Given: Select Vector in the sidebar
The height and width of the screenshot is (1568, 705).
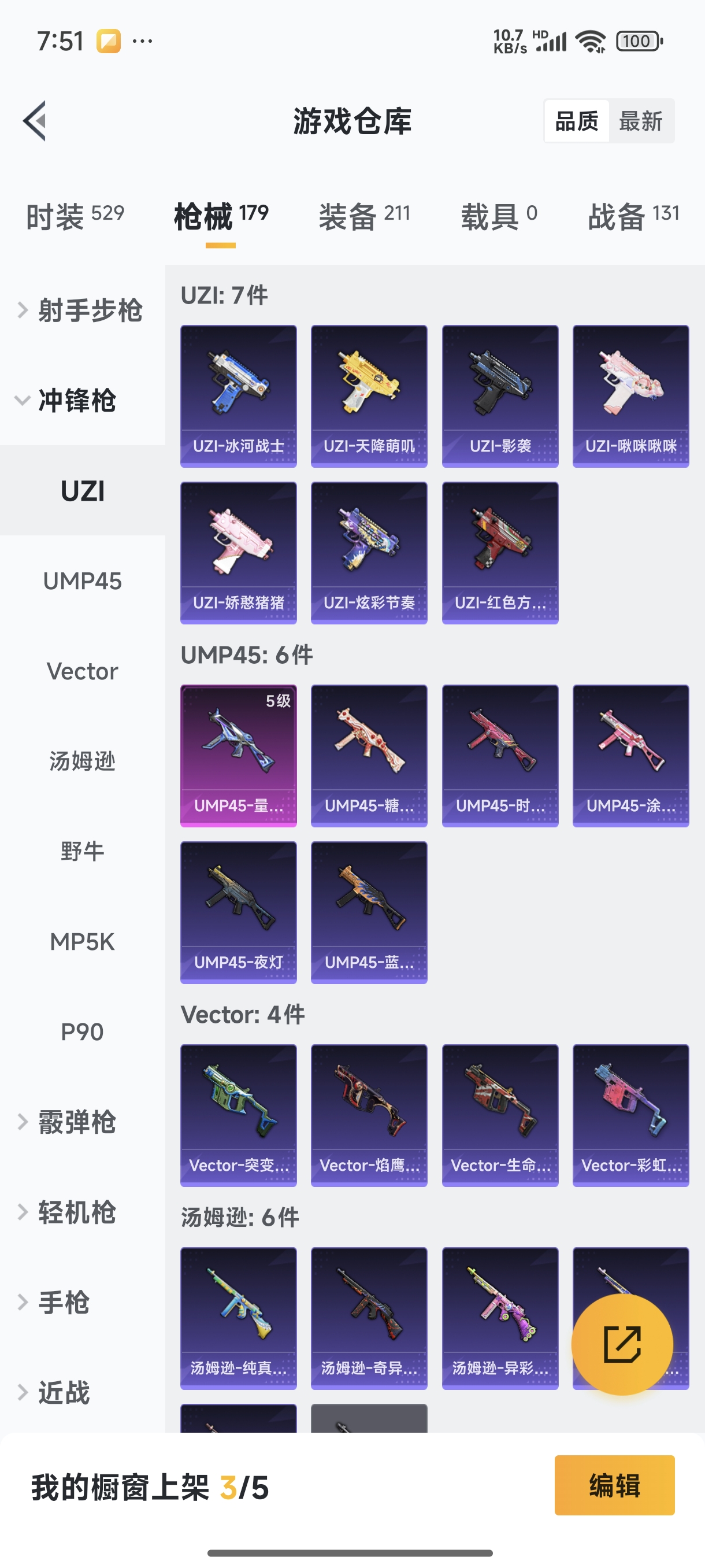Looking at the screenshot, I should (82, 671).
